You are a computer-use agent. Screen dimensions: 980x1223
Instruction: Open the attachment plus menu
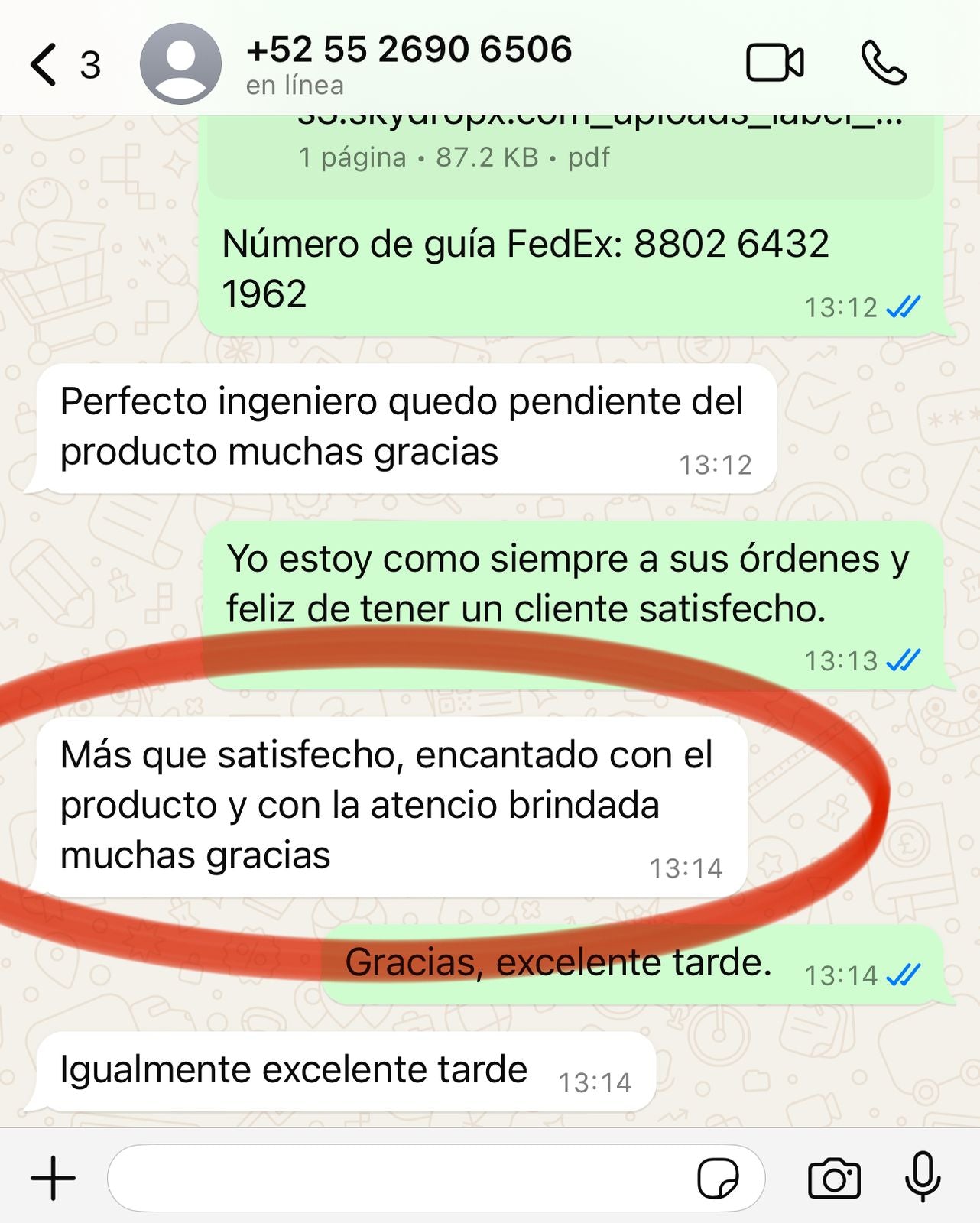(54, 1178)
